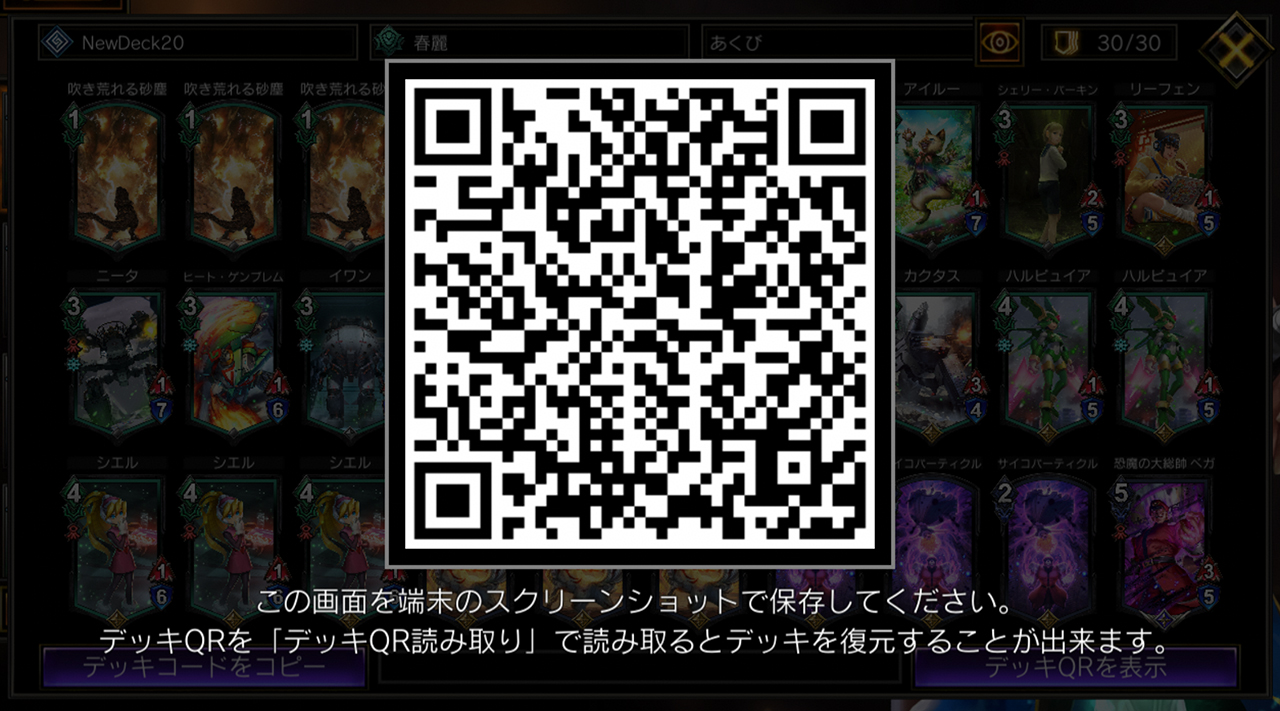Edit the NewDeck20 deck name field
Viewport: 1280px width, 711px height.
pyautogui.click(x=198, y=43)
